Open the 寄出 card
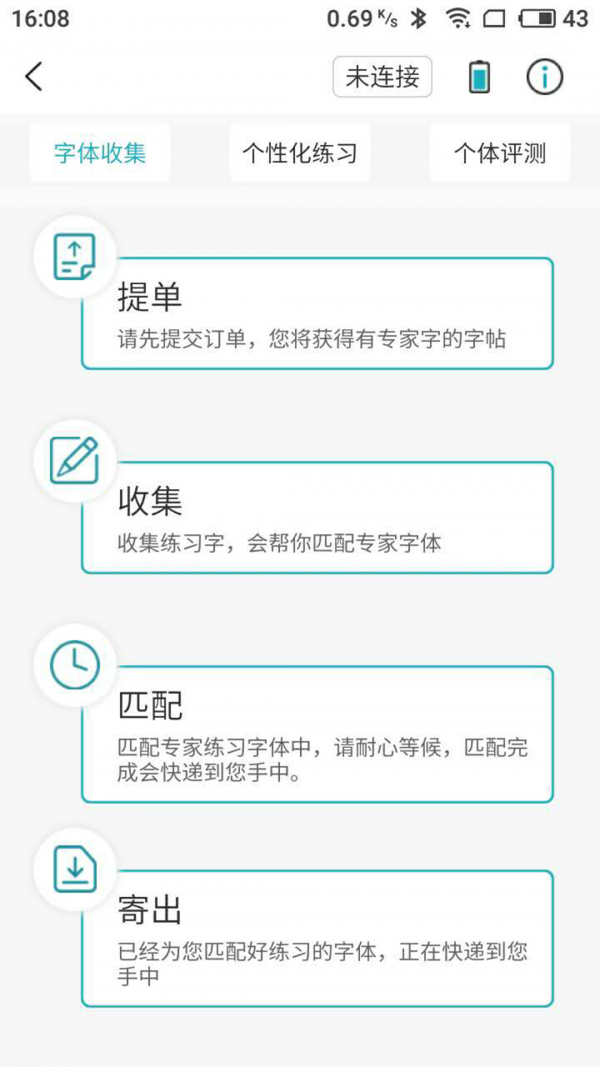The image size is (600, 1067). (317, 938)
